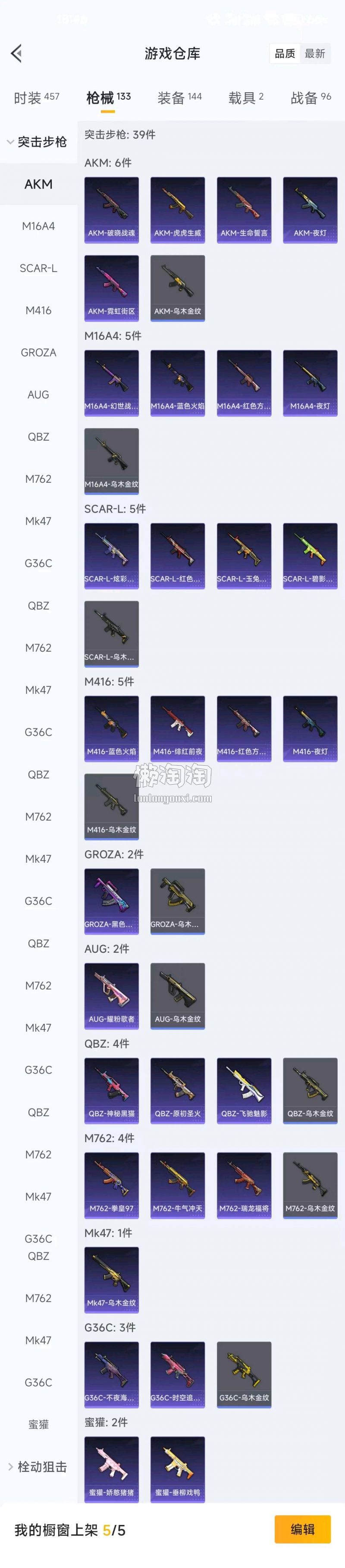Open the AKM-破晓战魂 skin

pyautogui.click(x=111, y=210)
